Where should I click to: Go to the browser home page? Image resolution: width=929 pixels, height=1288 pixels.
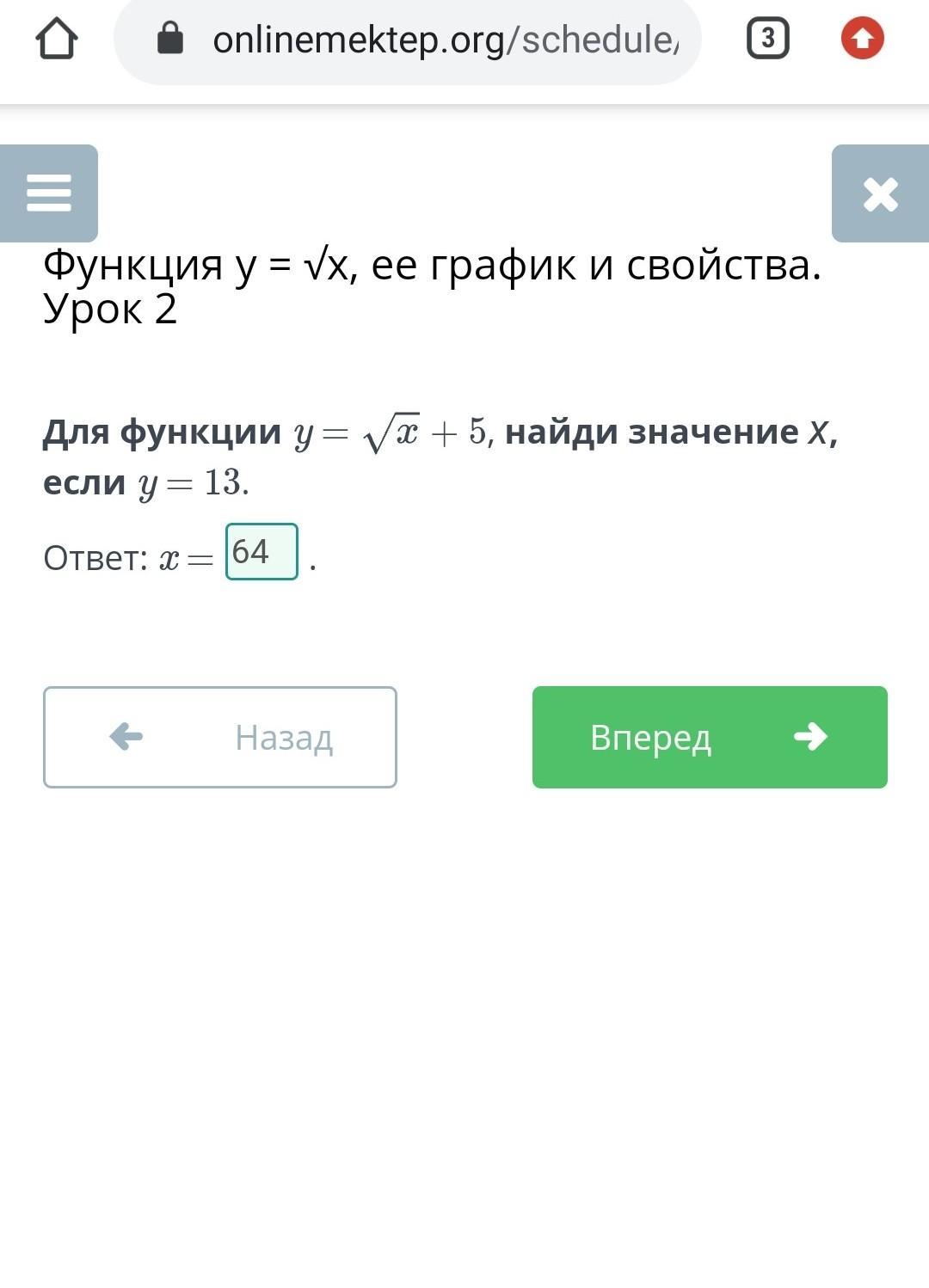pos(57,39)
